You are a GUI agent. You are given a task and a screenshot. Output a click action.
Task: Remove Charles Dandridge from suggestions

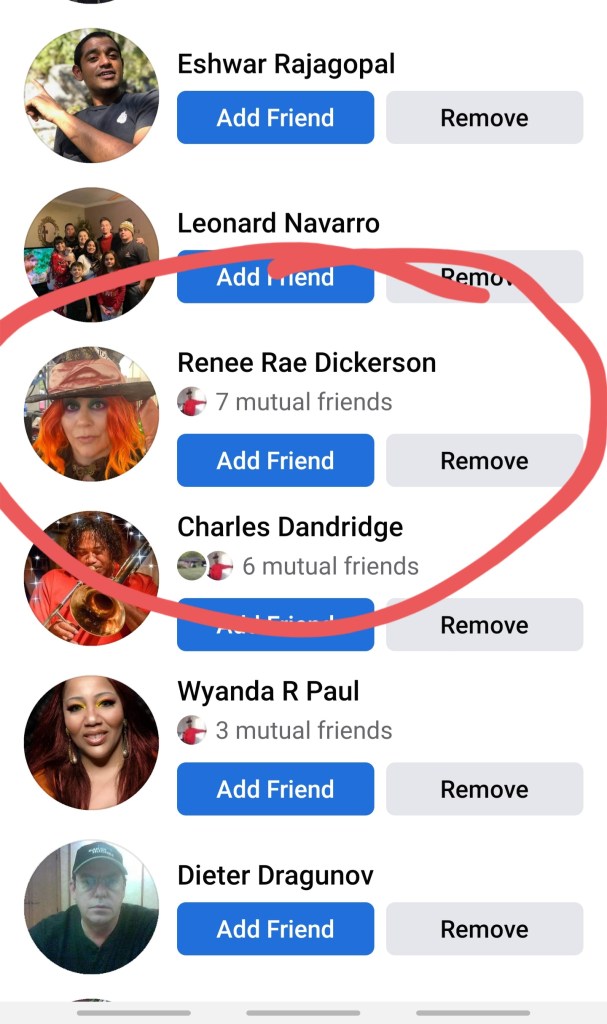484,626
